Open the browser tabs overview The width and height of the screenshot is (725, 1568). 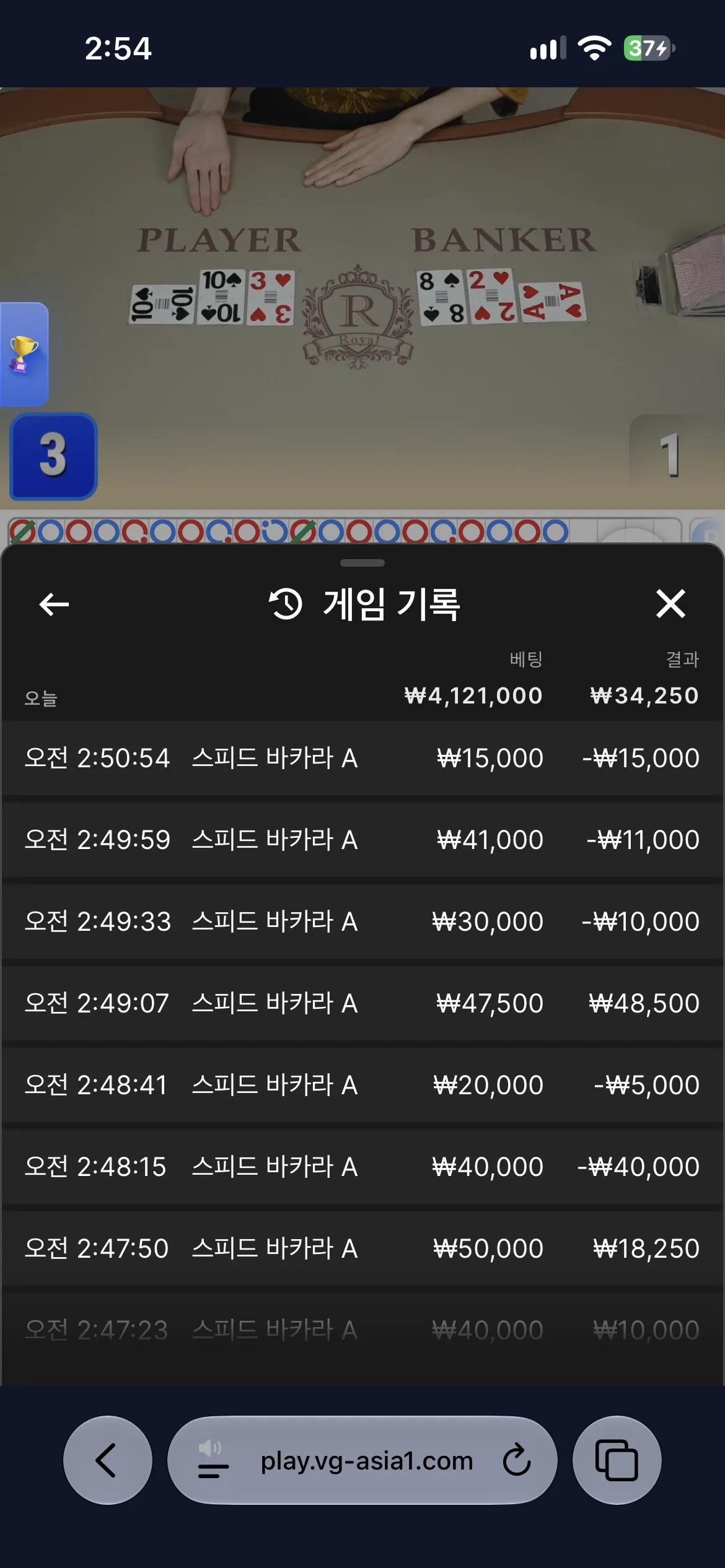click(617, 1460)
